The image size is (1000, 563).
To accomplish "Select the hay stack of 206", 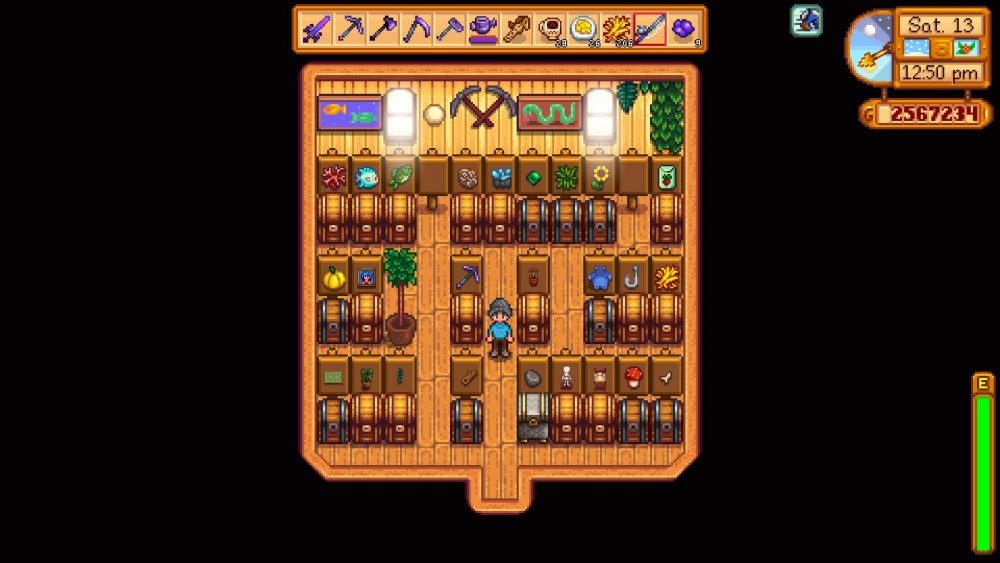I will [616, 29].
